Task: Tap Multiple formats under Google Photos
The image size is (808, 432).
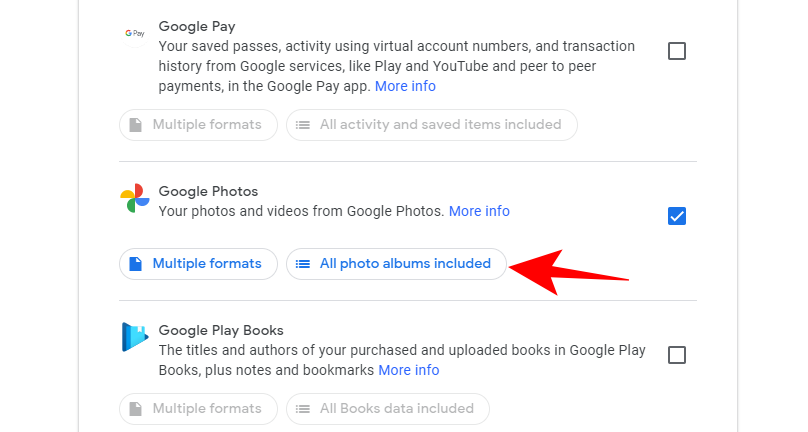Action: click(x=199, y=264)
